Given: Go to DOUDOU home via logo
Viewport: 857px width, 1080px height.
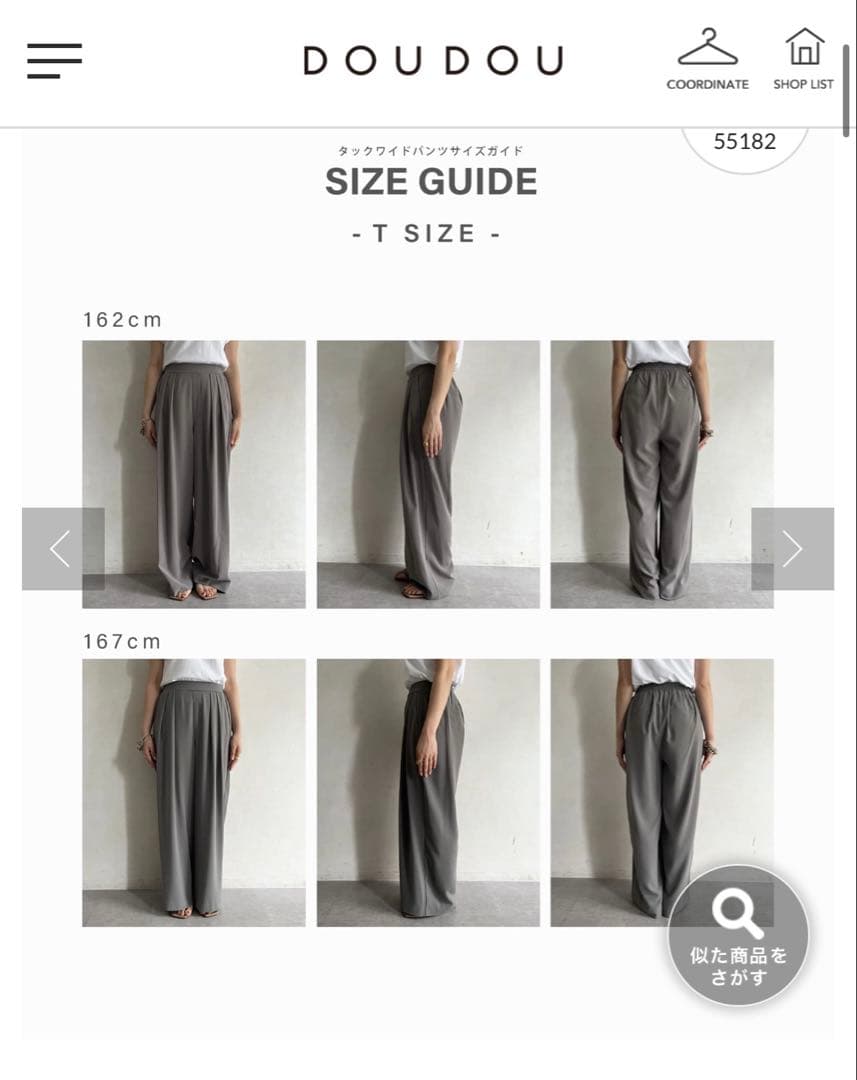Looking at the screenshot, I should pyautogui.click(x=433, y=61).
